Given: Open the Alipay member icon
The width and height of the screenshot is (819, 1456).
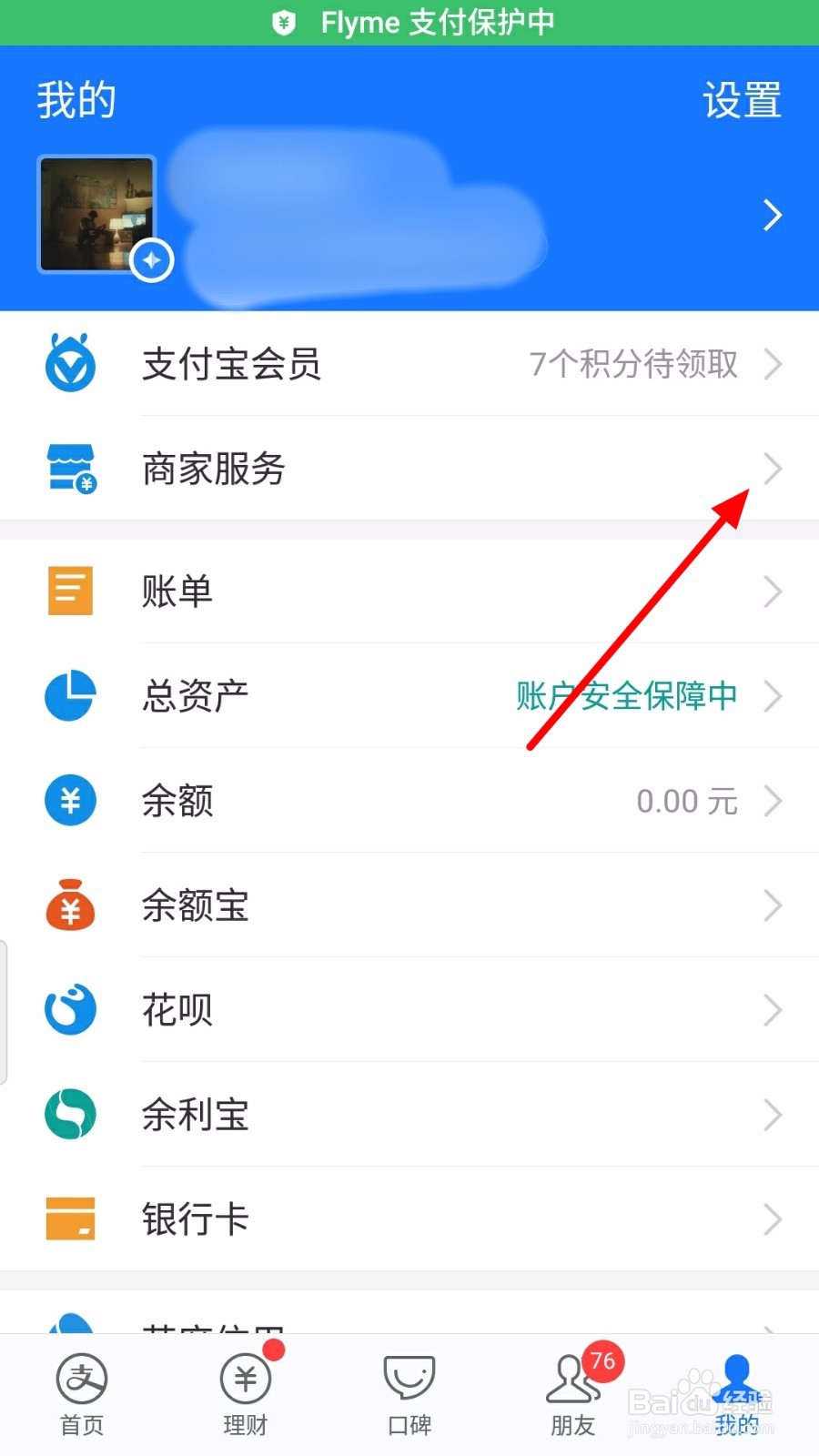Looking at the screenshot, I should click(x=70, y=364).
